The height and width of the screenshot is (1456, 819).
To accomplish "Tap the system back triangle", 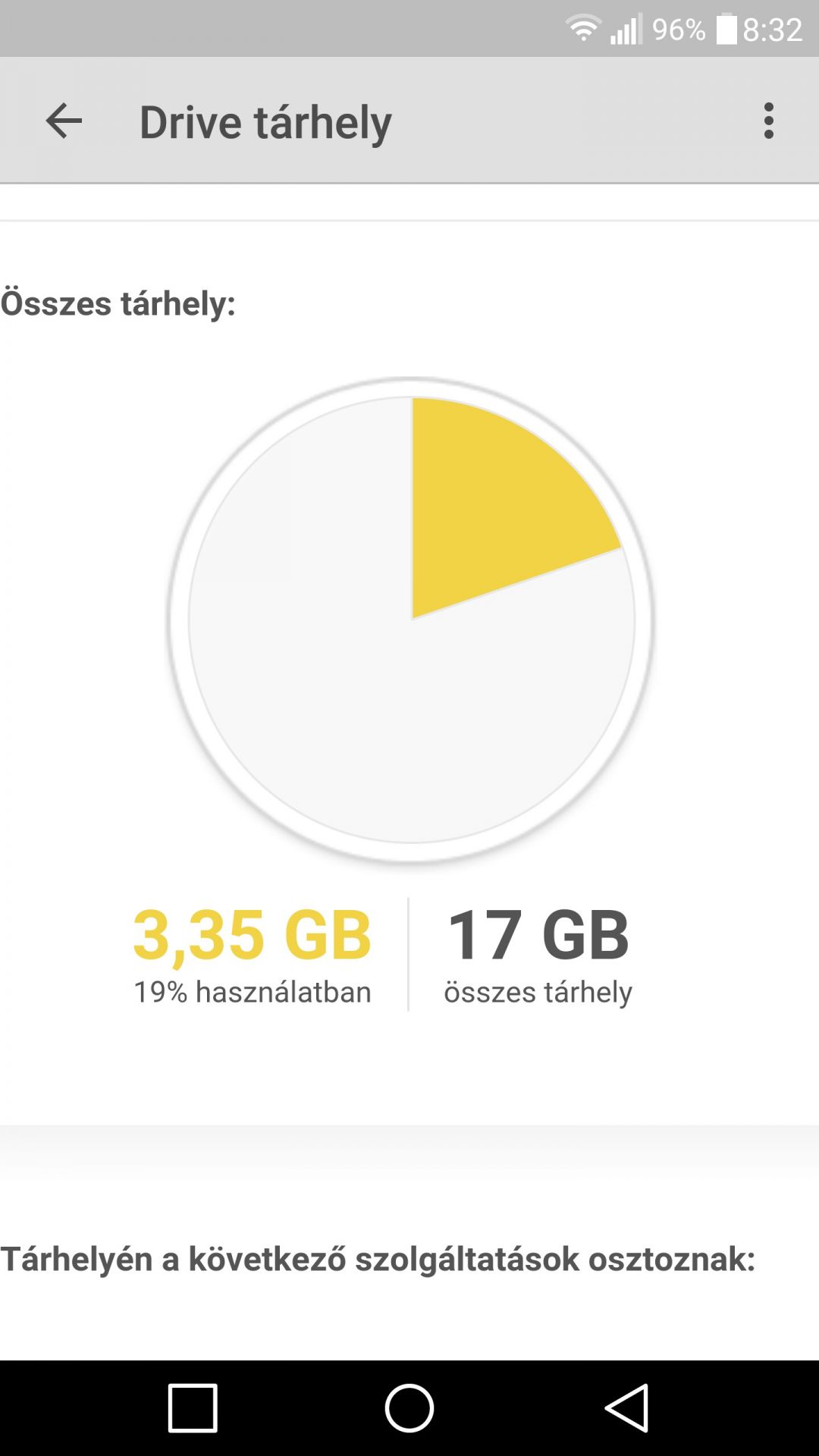I will pyautogui.click(x=627, y=1408).
